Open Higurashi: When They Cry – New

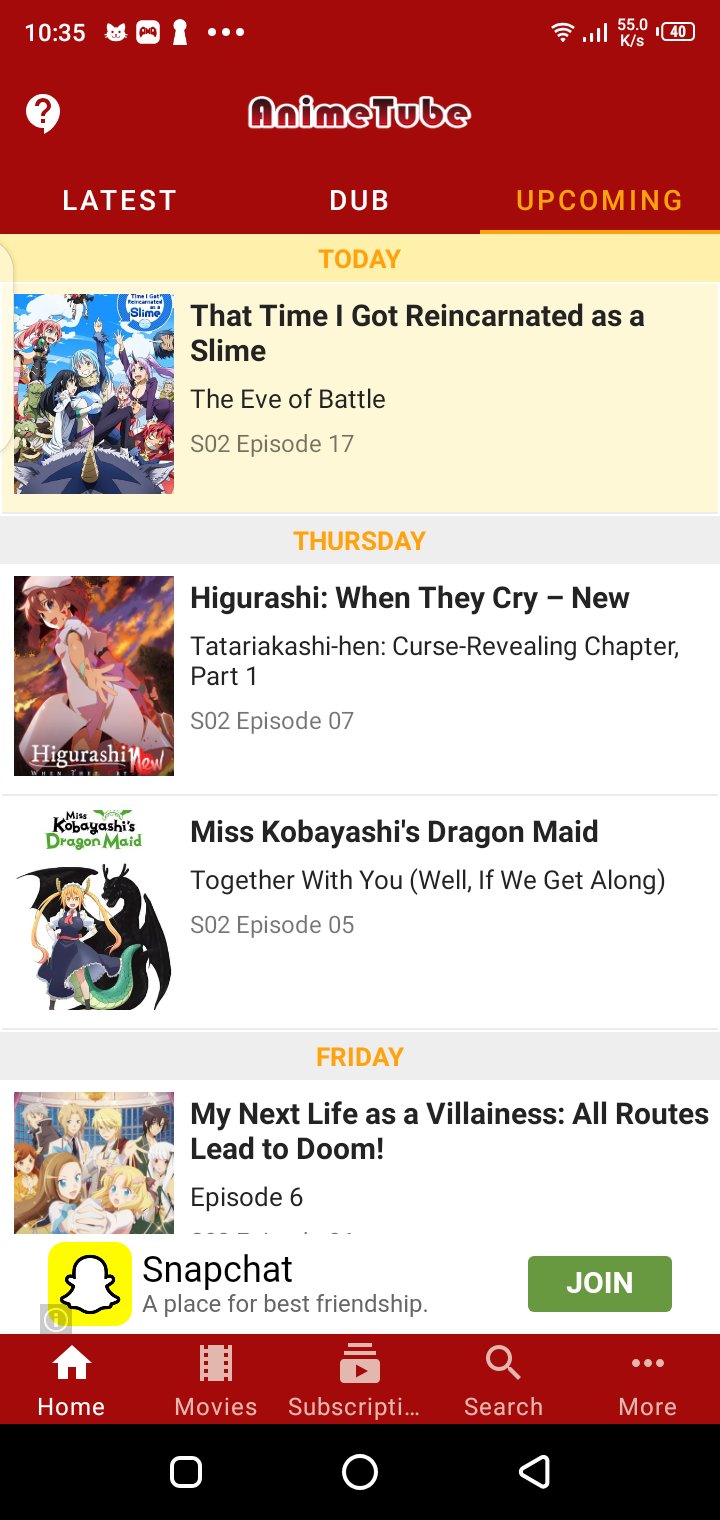[x=410, y=598]
